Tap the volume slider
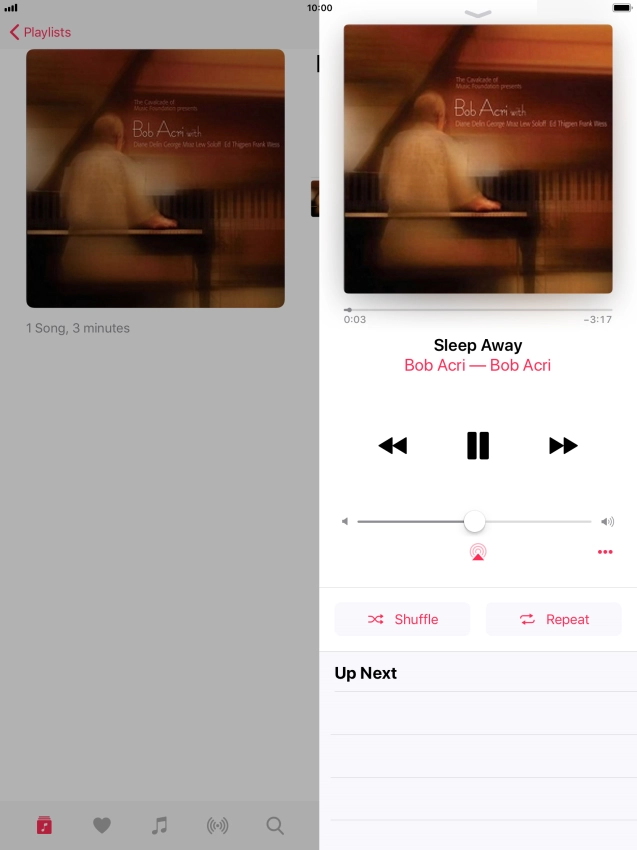The height and width of the screenshot is (850, 637). [x=474, y=522]
